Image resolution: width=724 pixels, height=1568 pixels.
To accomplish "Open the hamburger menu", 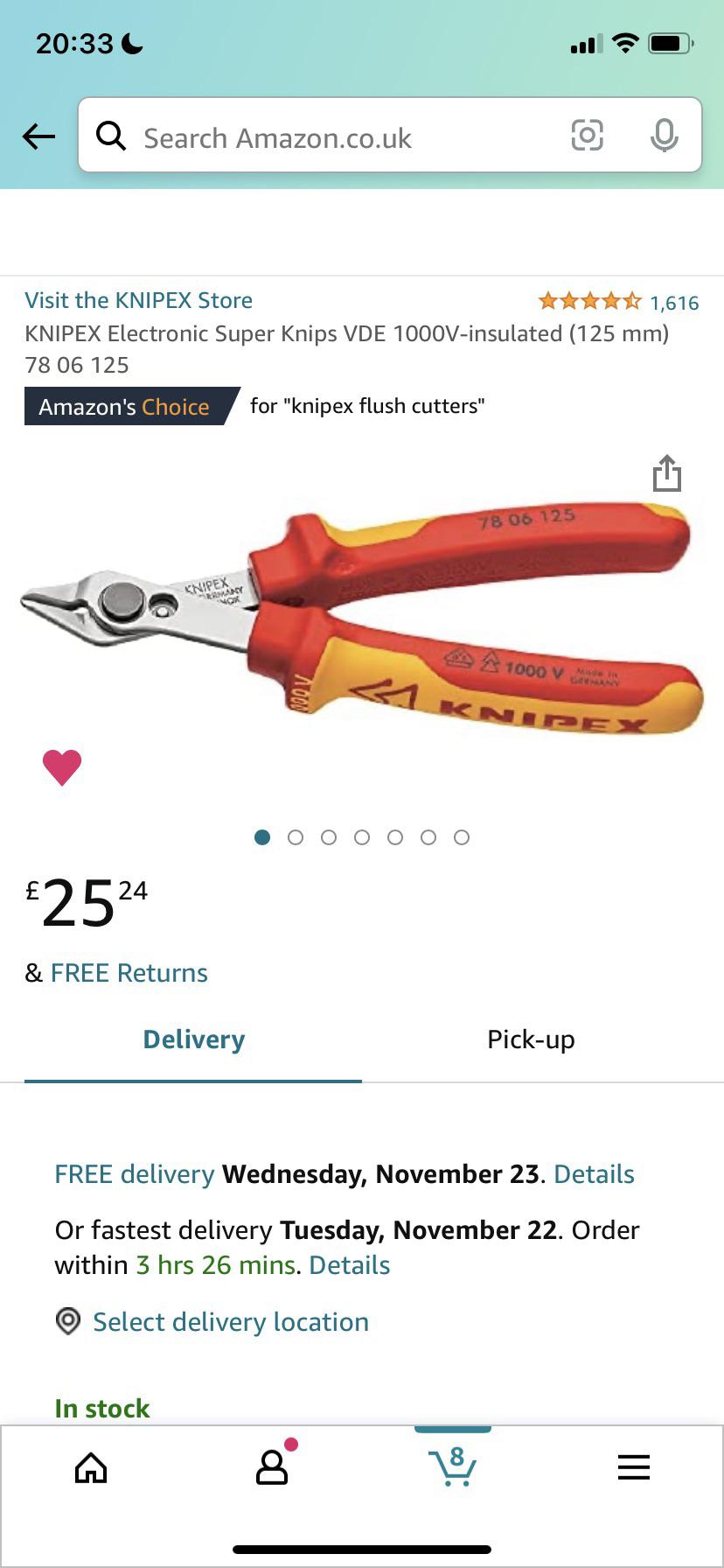I will pos(633,1468).
